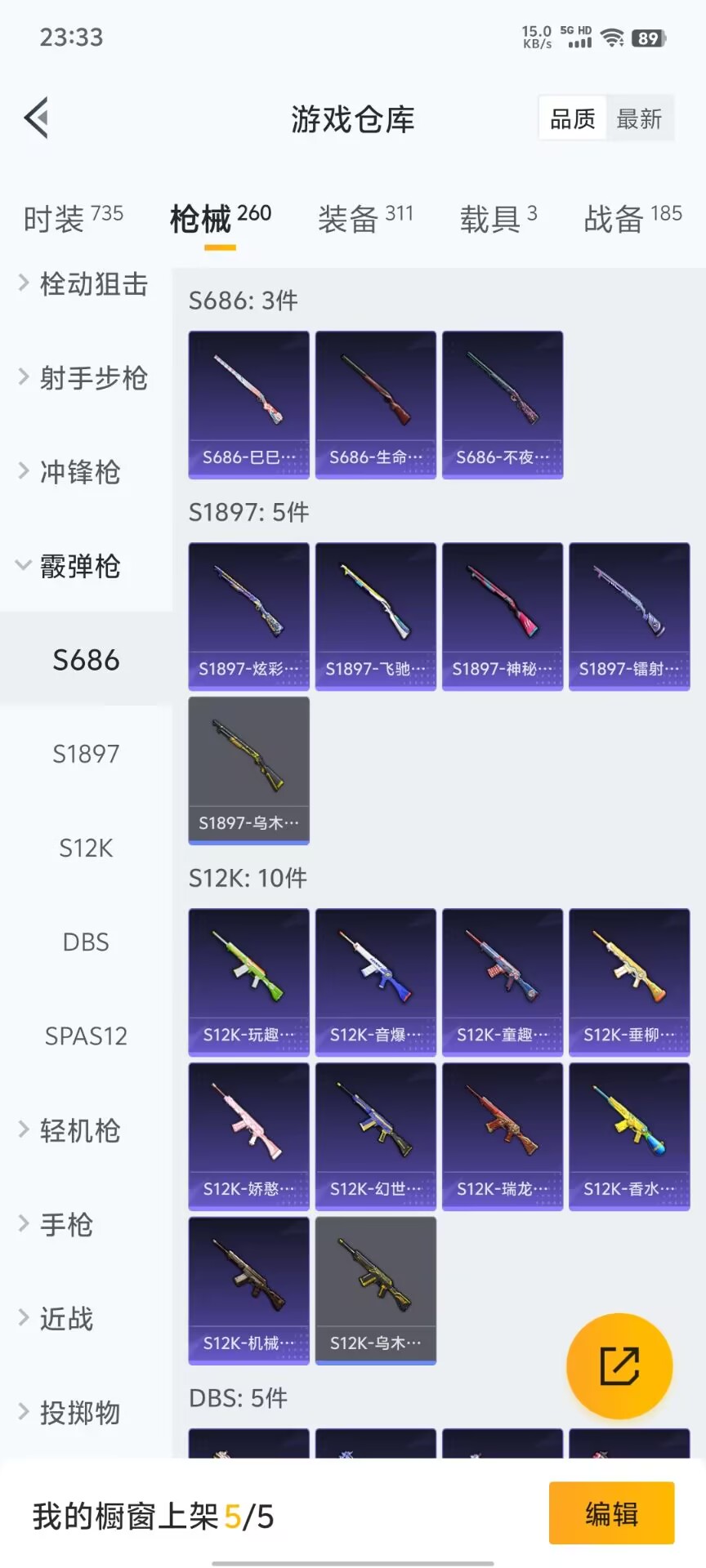This screenshot has width=706, height=1568.
Task: Select S1897 in the sidebar
Action: 86,754
